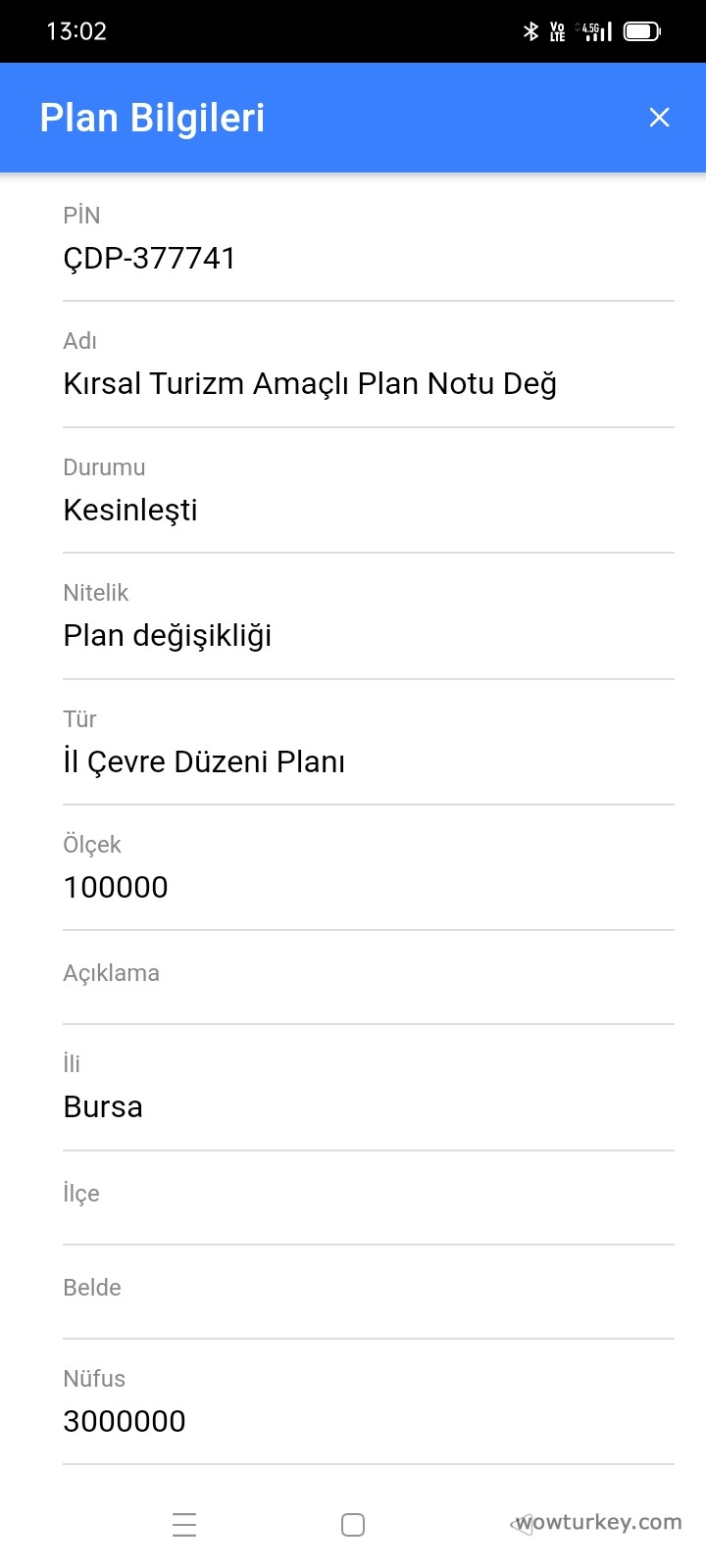Viewport: 706px width, 1568px height.
Task: Tap the VoLTE indicator icon
Action: click(x=557, y=30)
